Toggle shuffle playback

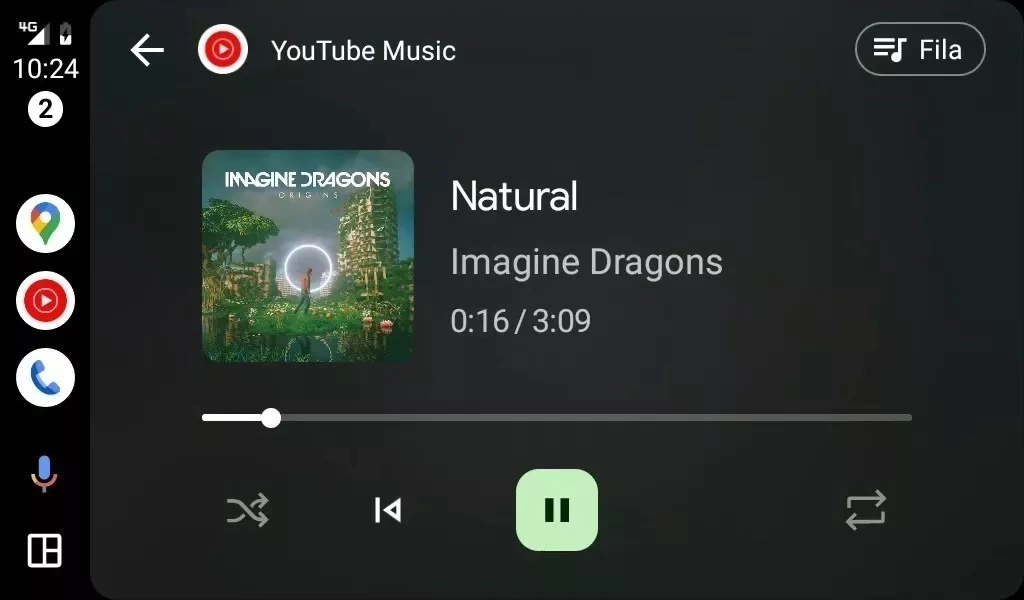[x=247, y=511]
